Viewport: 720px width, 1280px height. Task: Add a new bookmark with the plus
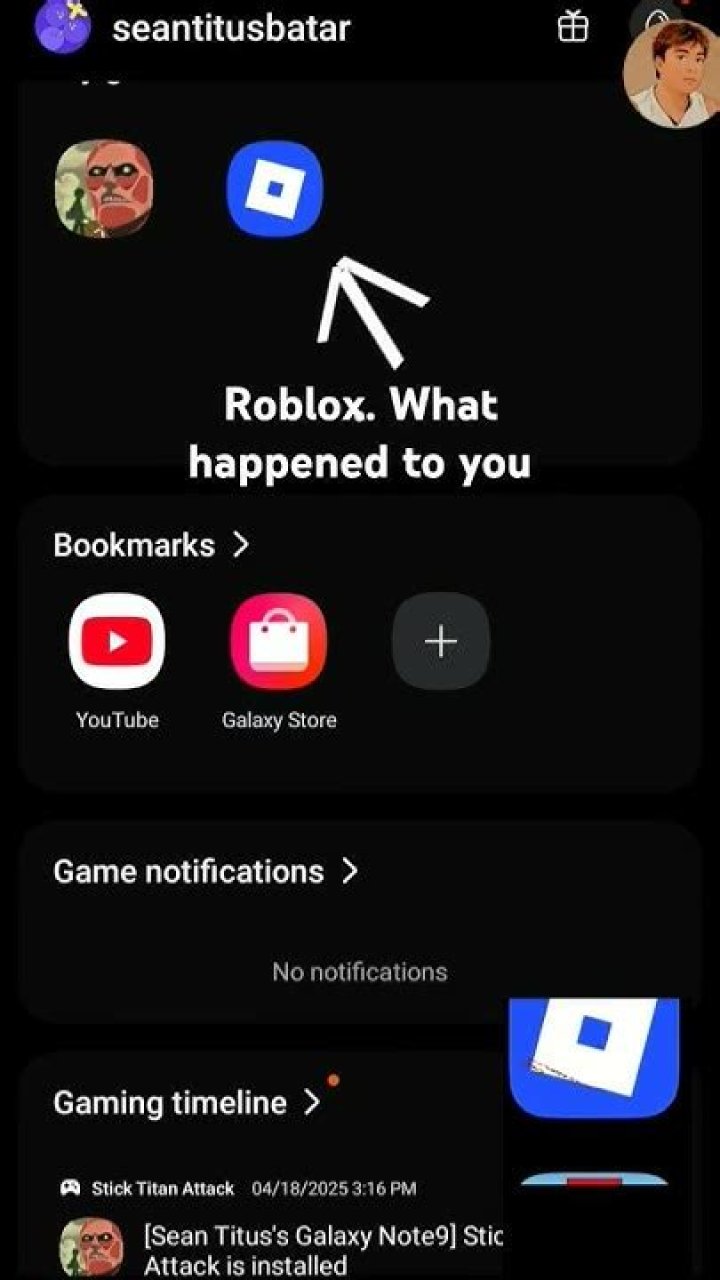[440, 641]
